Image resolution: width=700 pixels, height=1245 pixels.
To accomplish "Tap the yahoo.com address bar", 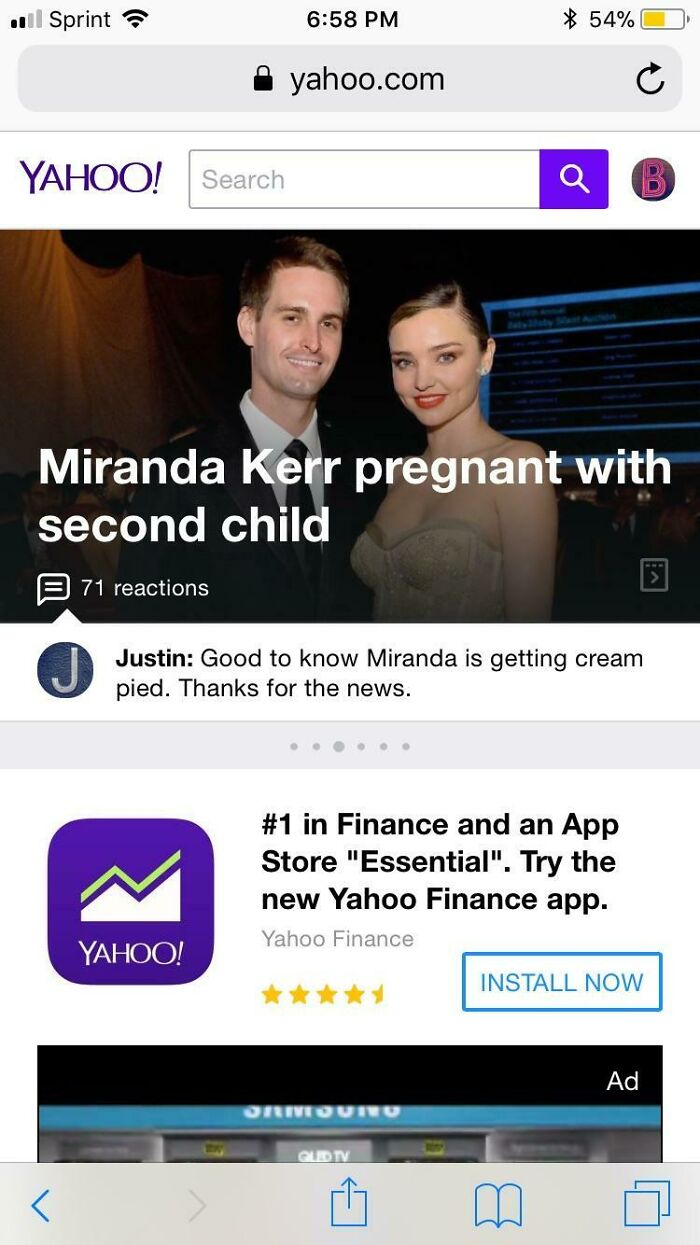I will tap(348, 79).
